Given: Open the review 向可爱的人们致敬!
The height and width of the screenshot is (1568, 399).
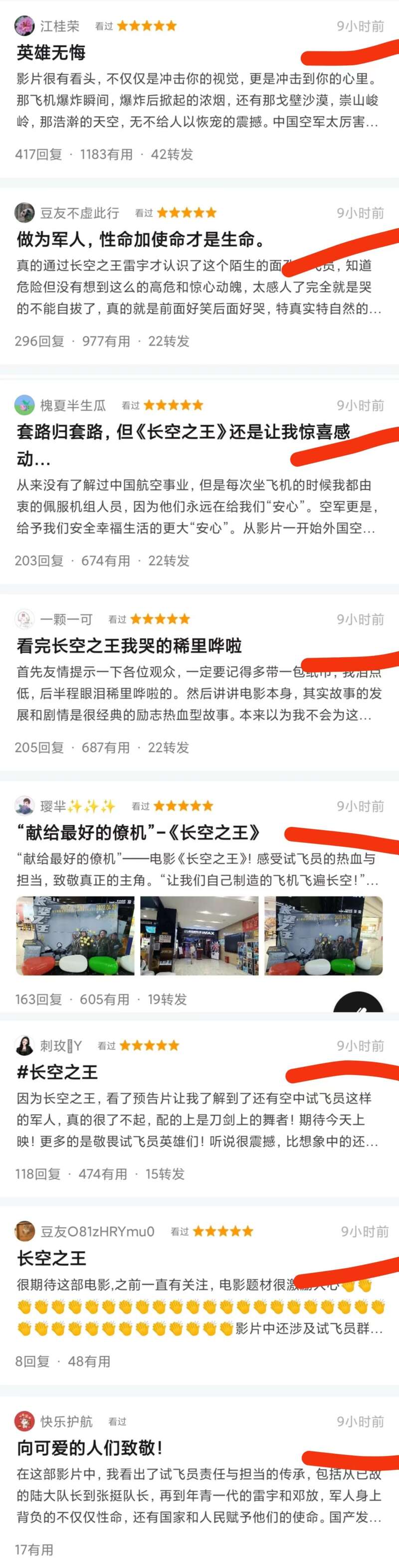Looking at the screenshot, I should point(90,1448).
